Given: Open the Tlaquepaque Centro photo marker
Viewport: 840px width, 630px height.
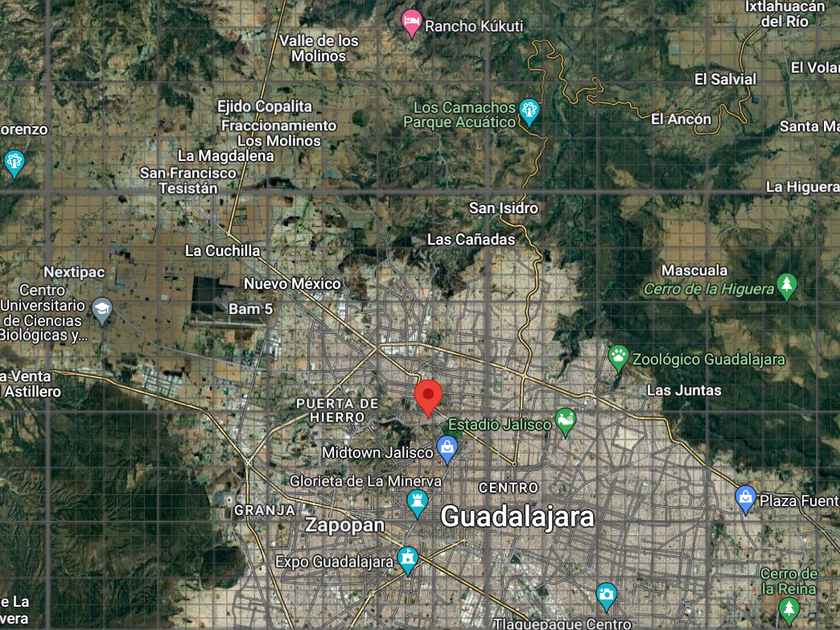Looking at the screenshot, I should [606, 597].
